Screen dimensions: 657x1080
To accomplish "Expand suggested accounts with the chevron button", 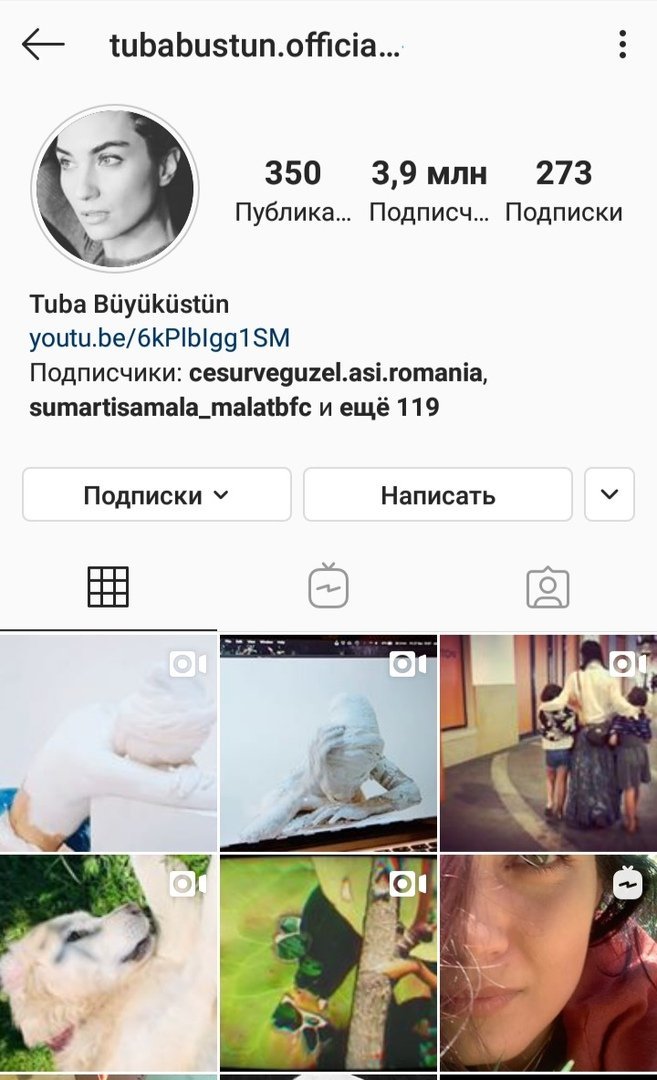I will (x=609, y=495).
